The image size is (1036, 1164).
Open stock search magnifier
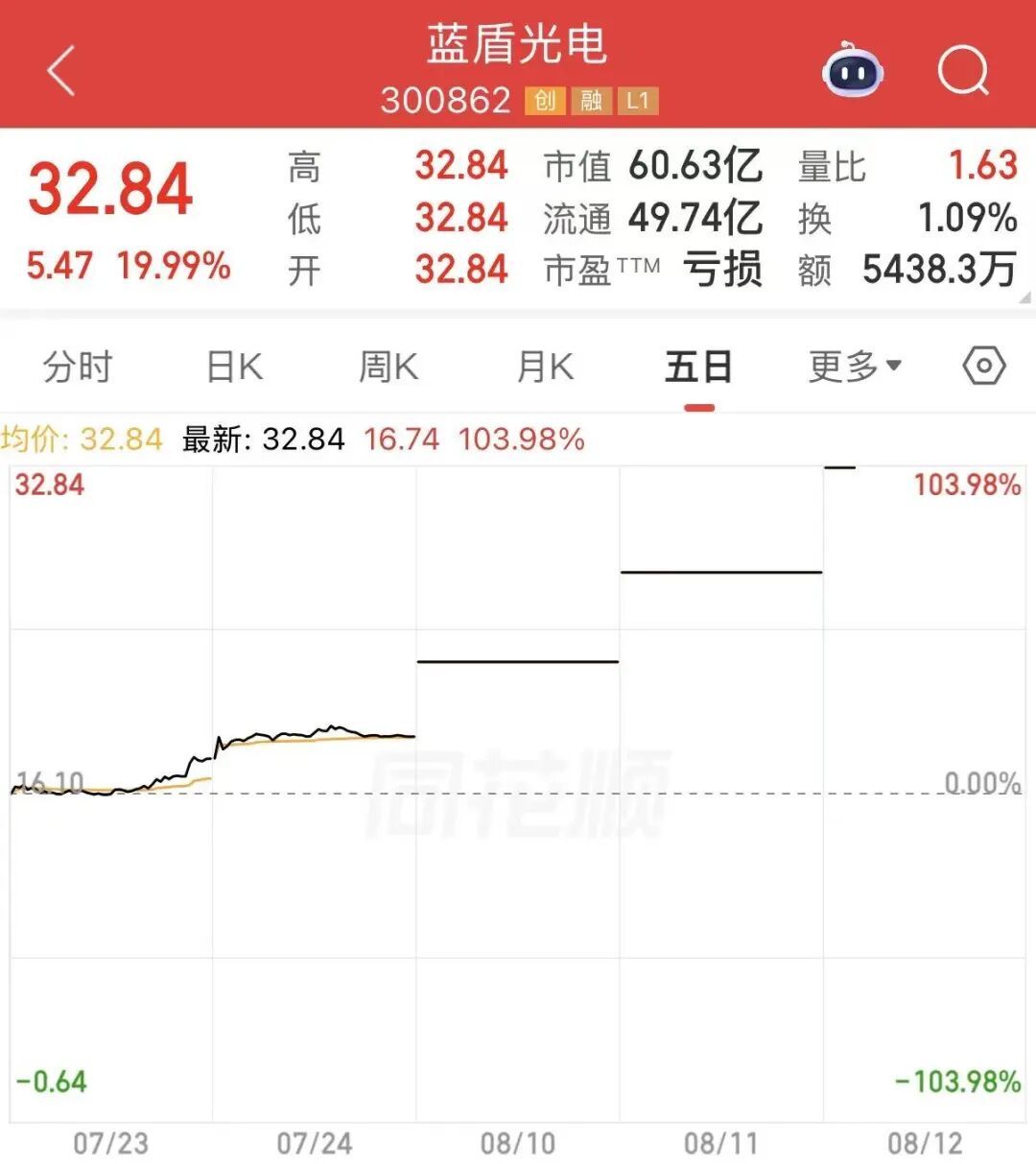point(963,70)
